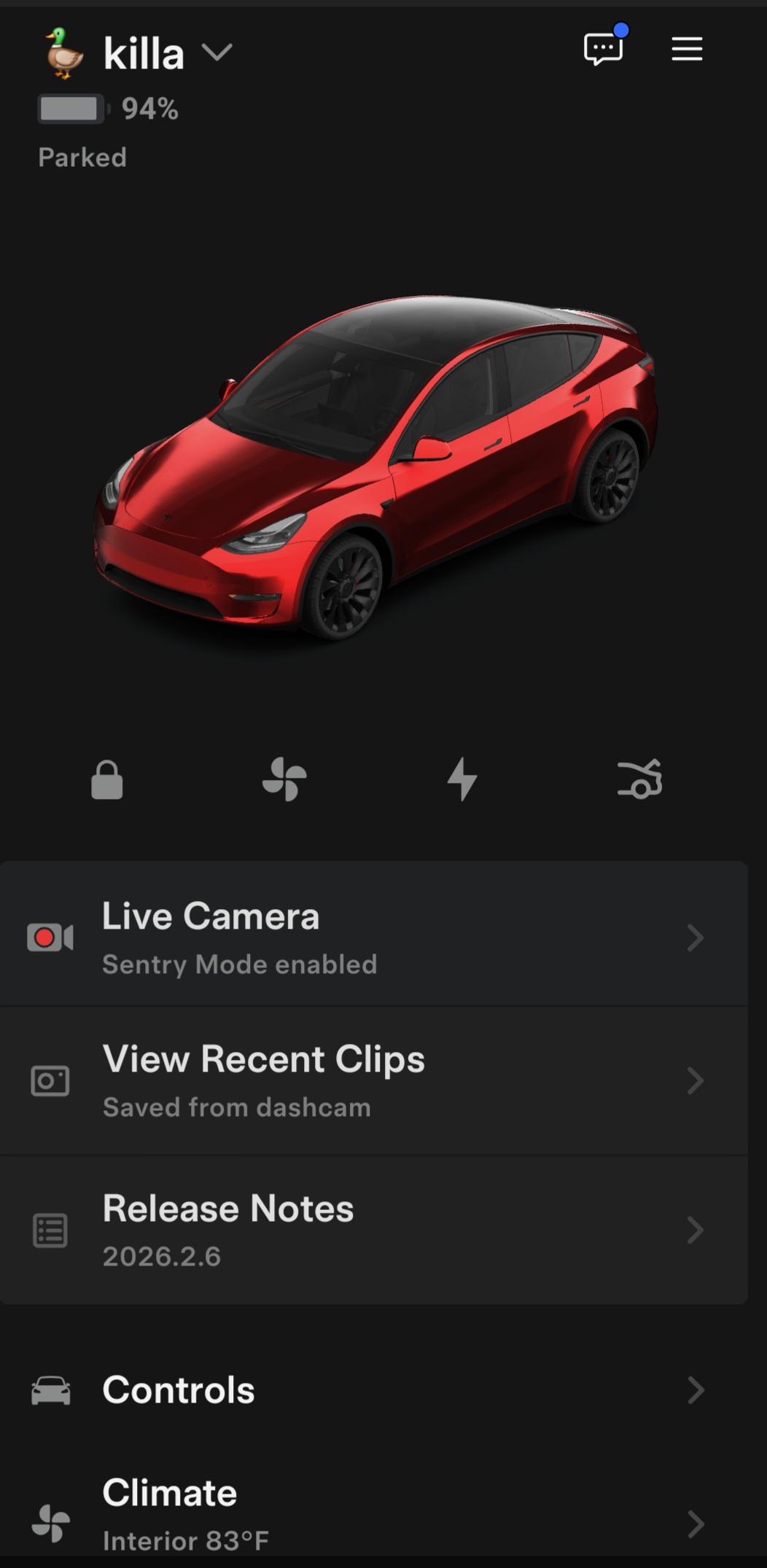
Task: Open Climate settings
Action: point(373,1513)
